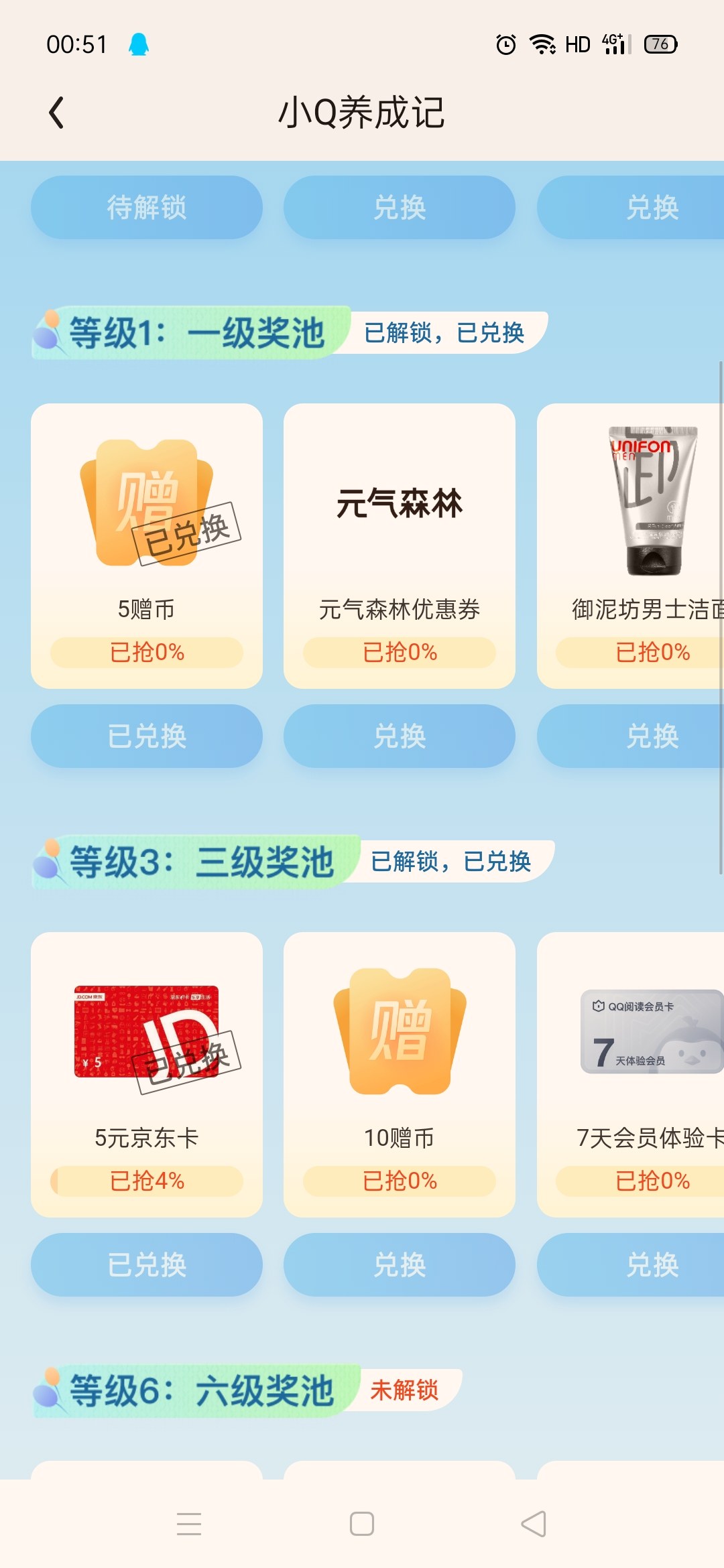Open the recent apps menu

click(x=189, y=1524)
